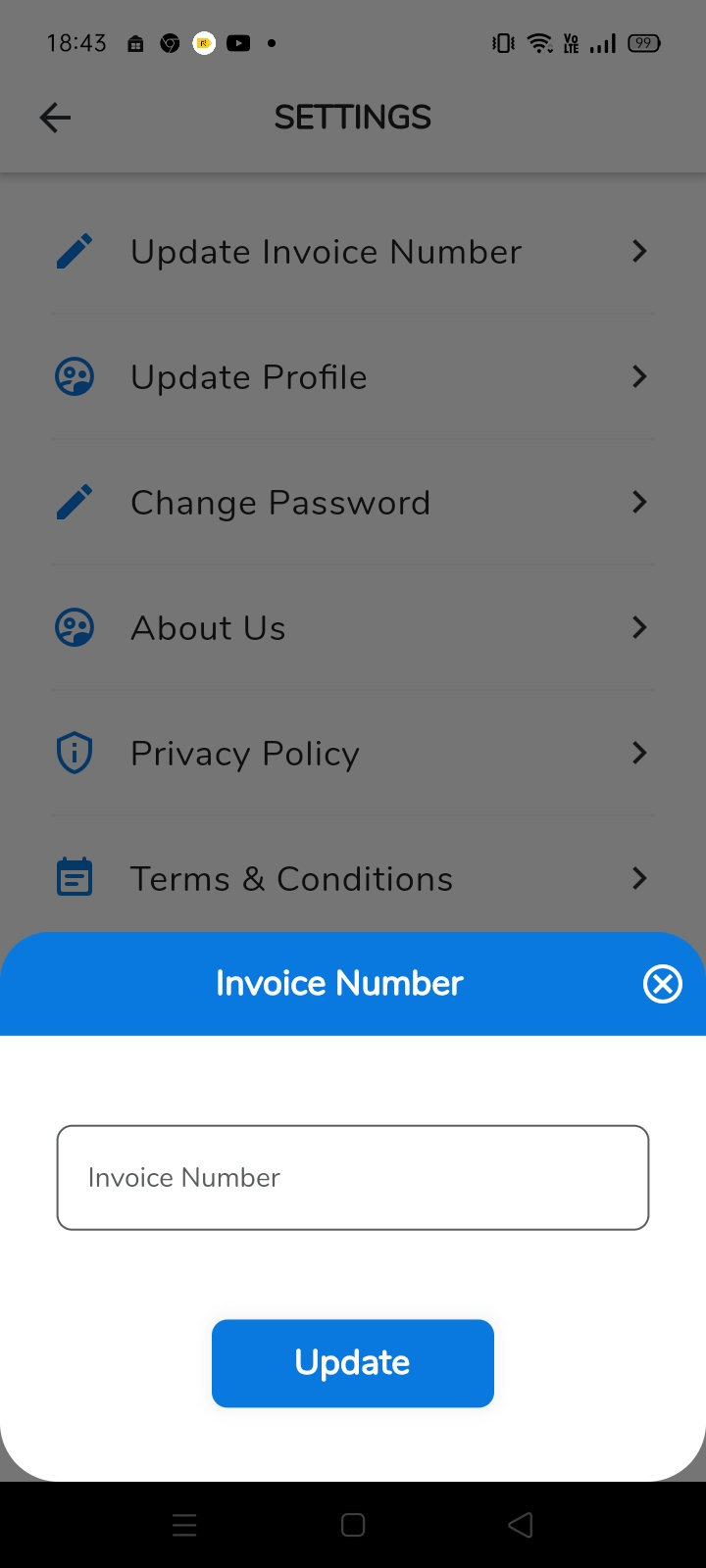
Task: Tap the Update button
Action: coord(353,1363)
